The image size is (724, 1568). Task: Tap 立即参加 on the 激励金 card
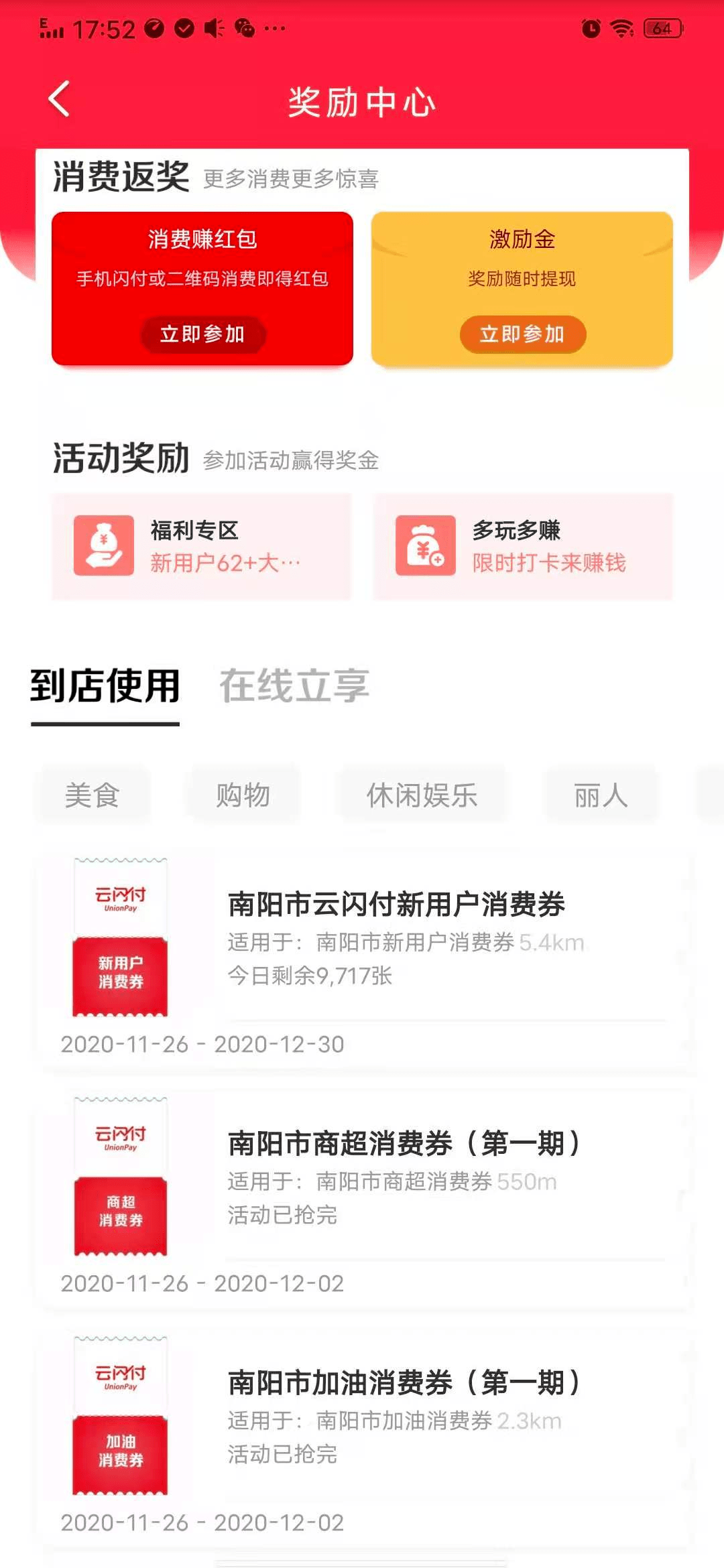[x=522, y=334]
